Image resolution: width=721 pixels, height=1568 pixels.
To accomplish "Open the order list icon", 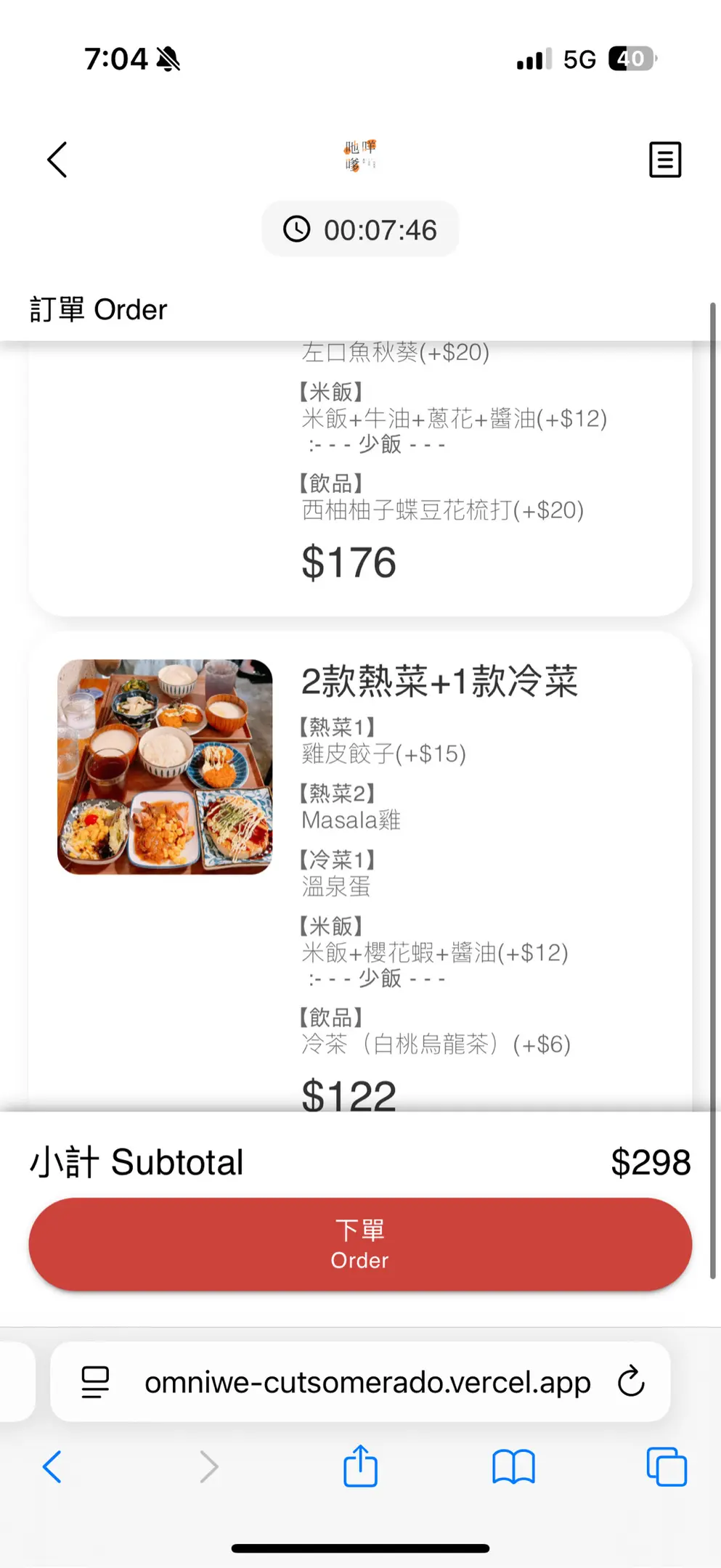I will click(664, 160).
